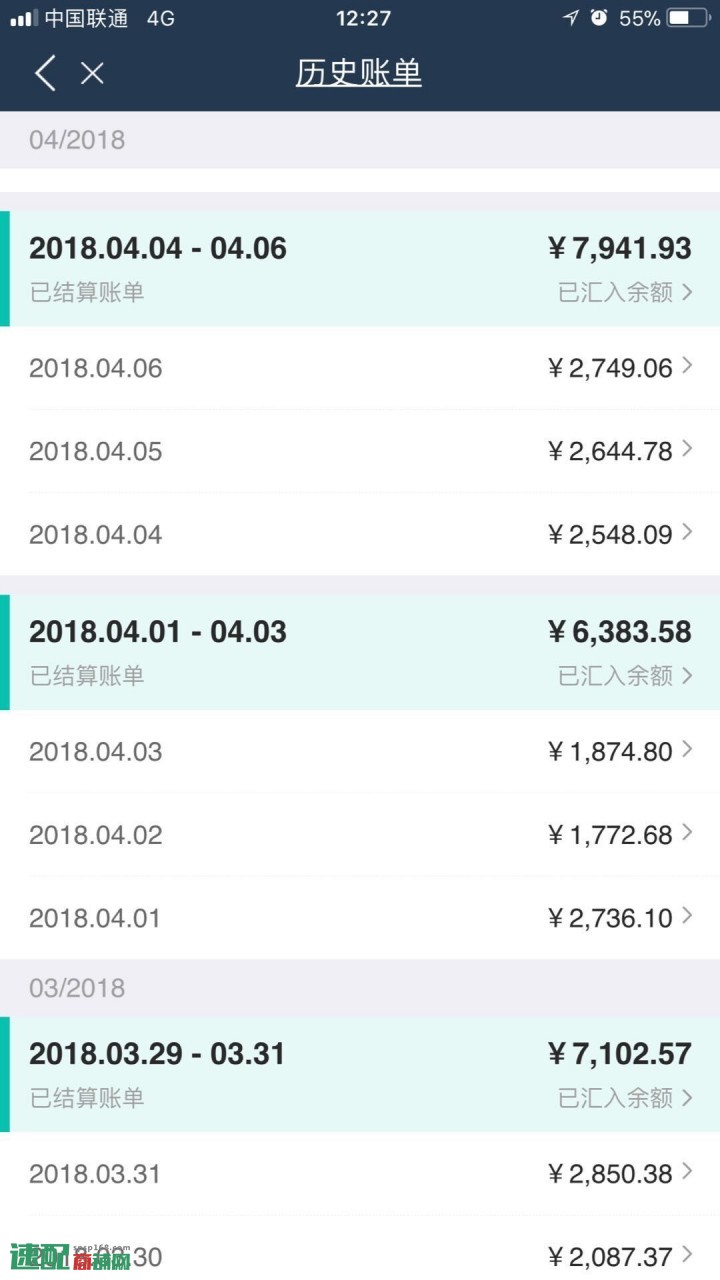This screenshot has height=1280, width=720.
Task: Open the 2018.04.02 daily bill
Action: click(x=360, y=834)
